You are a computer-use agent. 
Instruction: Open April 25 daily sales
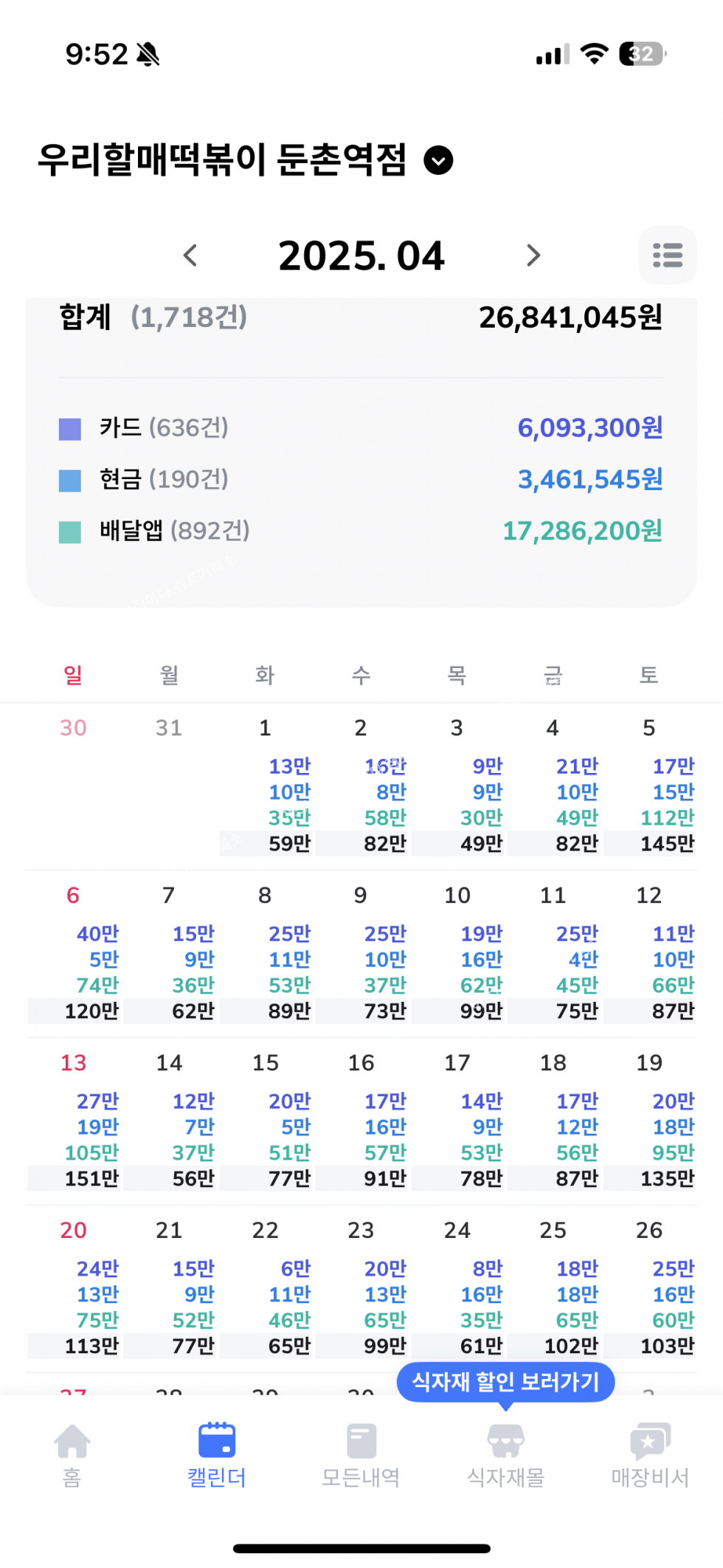553,1288
